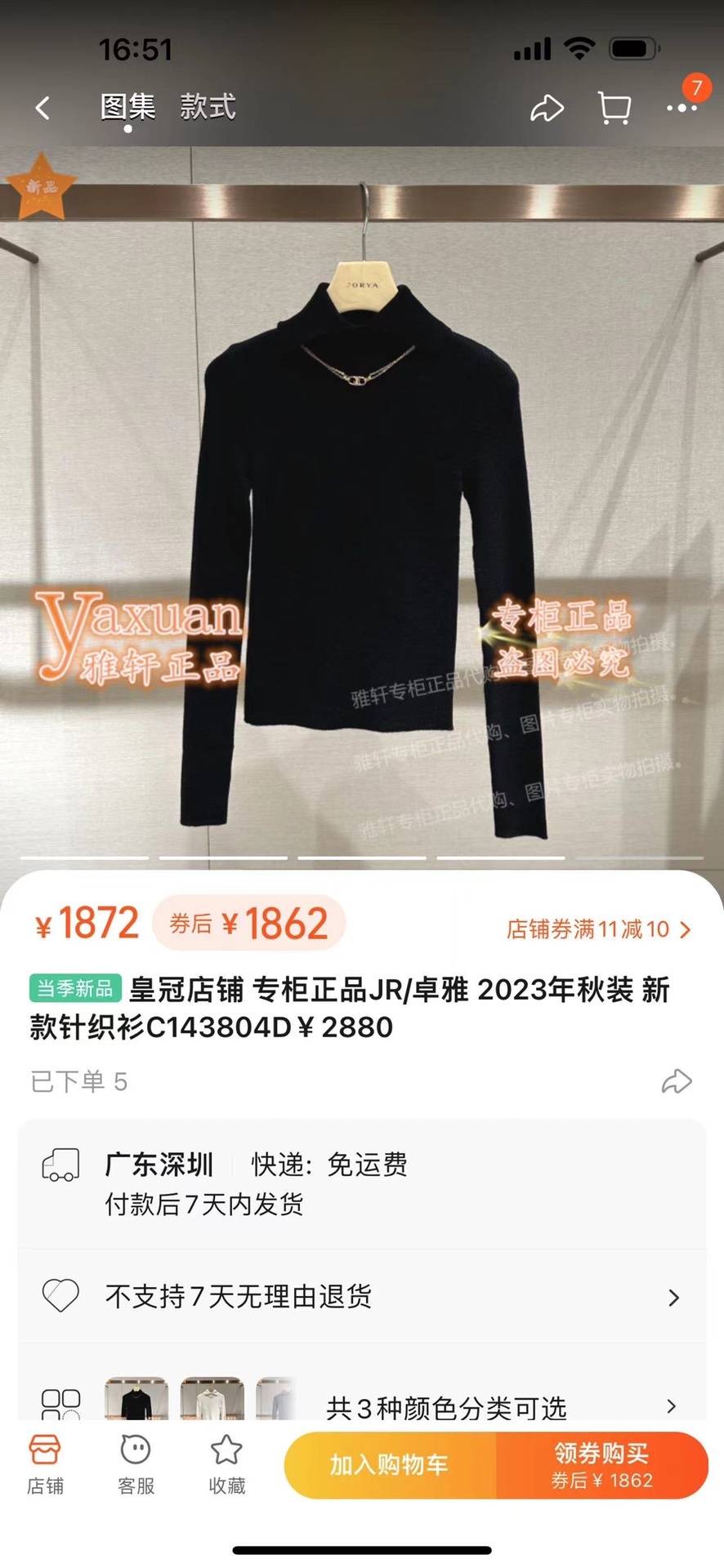Tap 加入购物车 to add to cart
This screenshot has height=1568, width=724.
point(390,1465)
